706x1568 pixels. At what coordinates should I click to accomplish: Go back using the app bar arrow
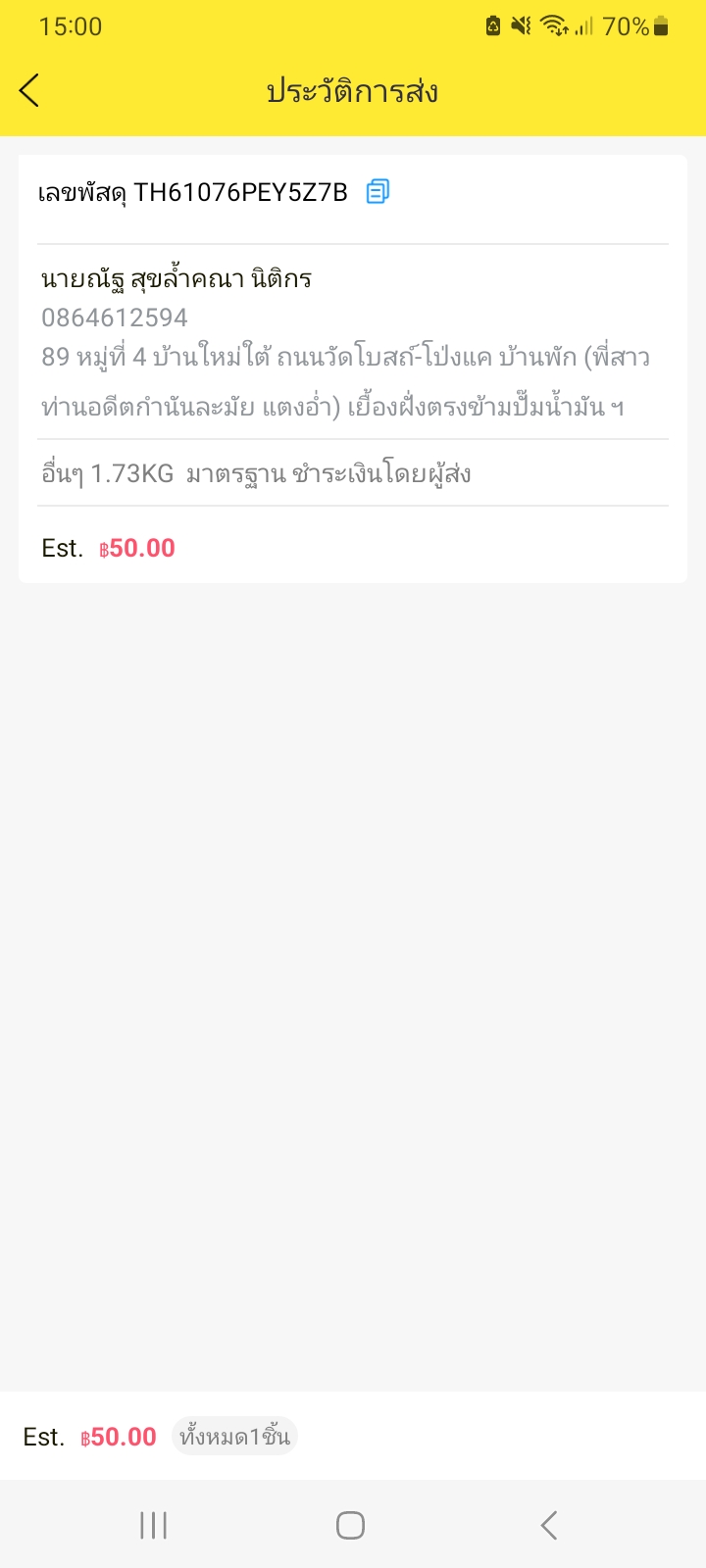(x=29, y=91)
